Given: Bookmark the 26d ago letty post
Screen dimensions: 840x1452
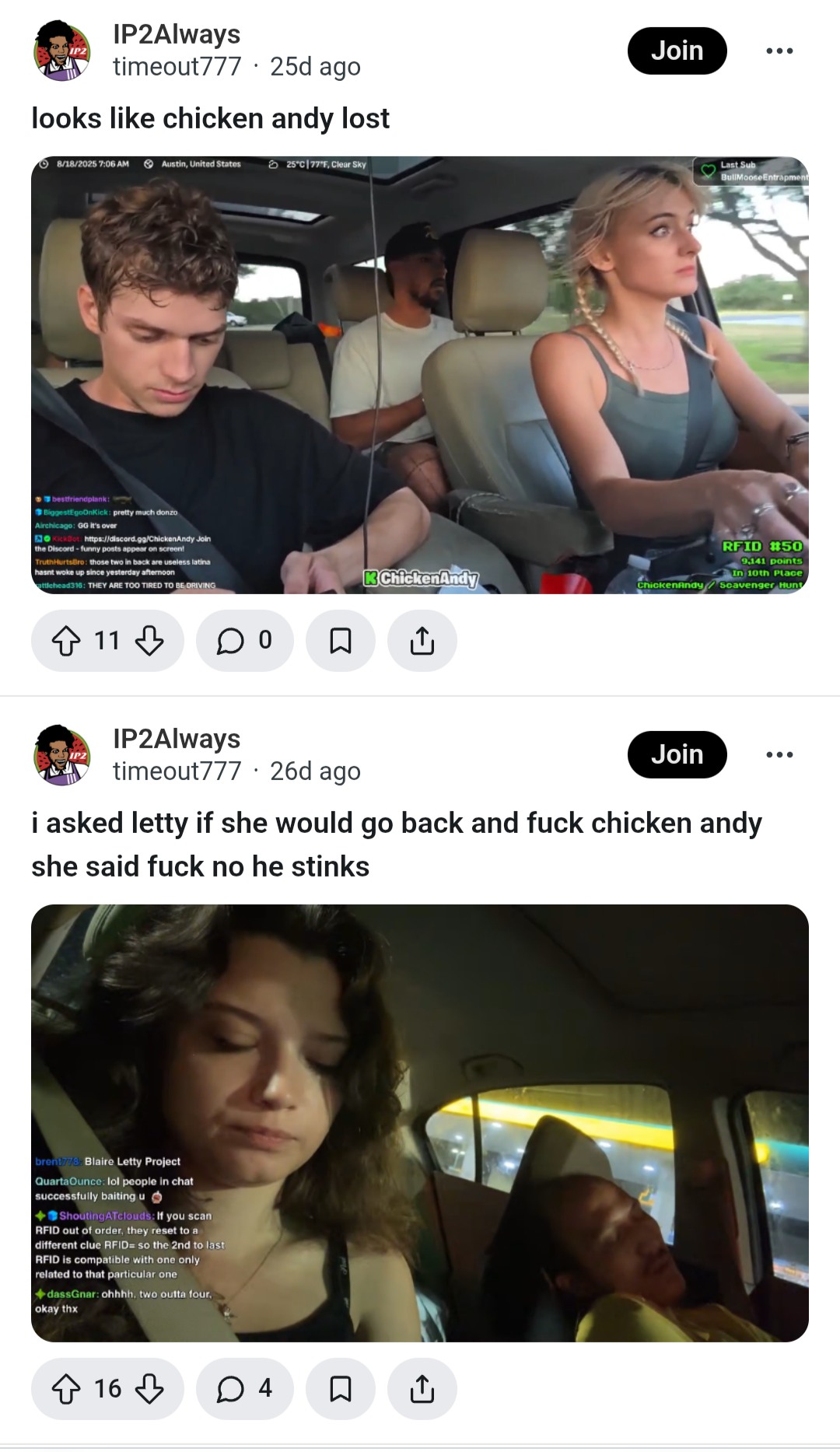Looking at the screenshot, I should [341, 1389].
